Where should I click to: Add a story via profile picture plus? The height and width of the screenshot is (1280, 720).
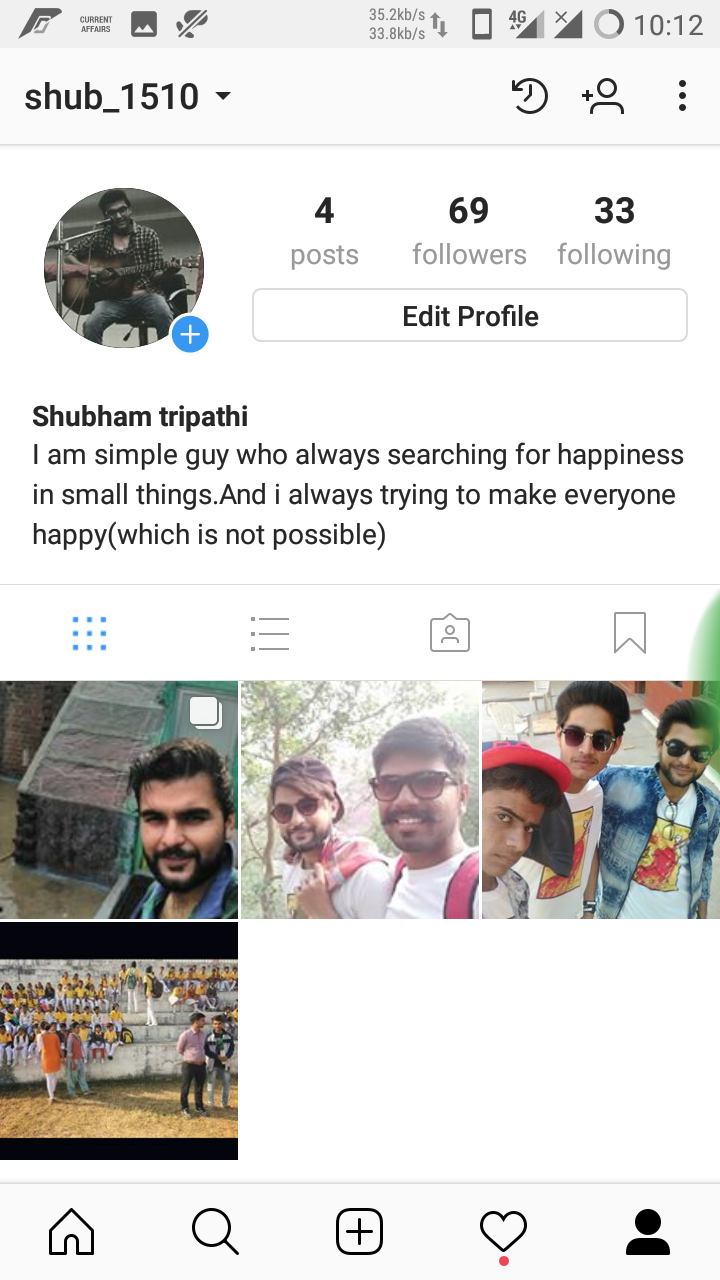pos(190,335)
